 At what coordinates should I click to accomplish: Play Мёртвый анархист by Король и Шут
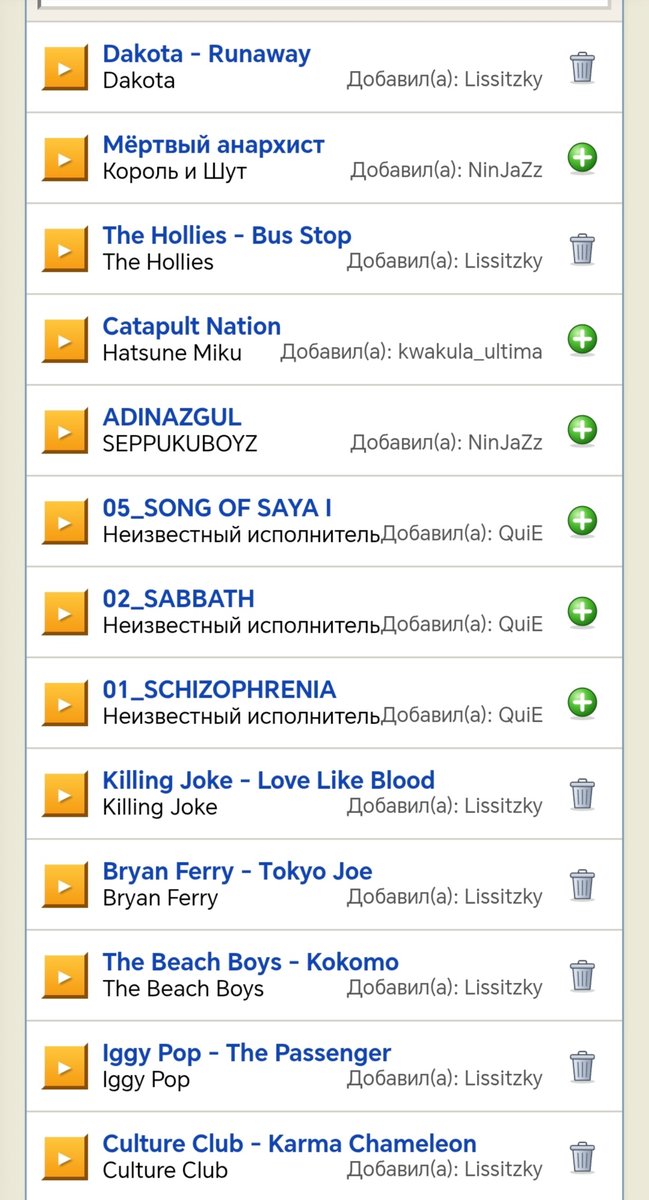coord(65,159)
